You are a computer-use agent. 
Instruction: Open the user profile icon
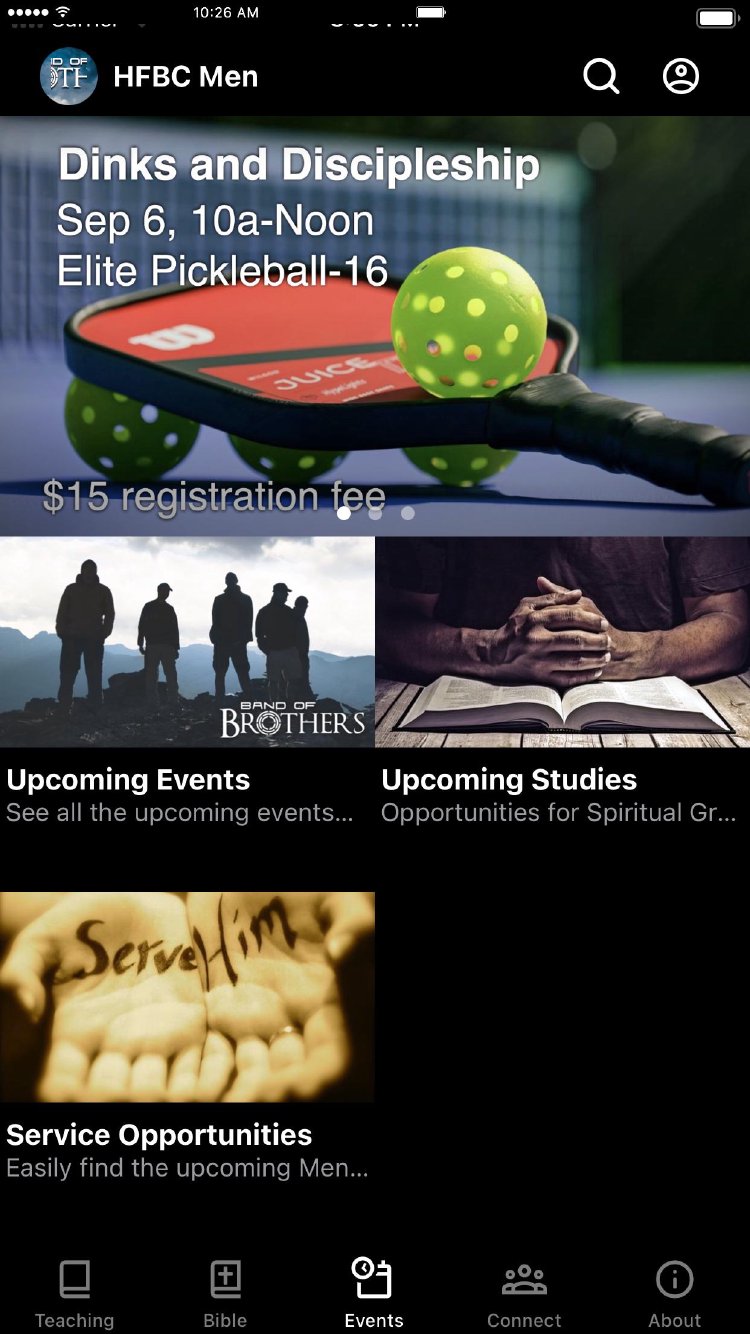coord(681,76)
